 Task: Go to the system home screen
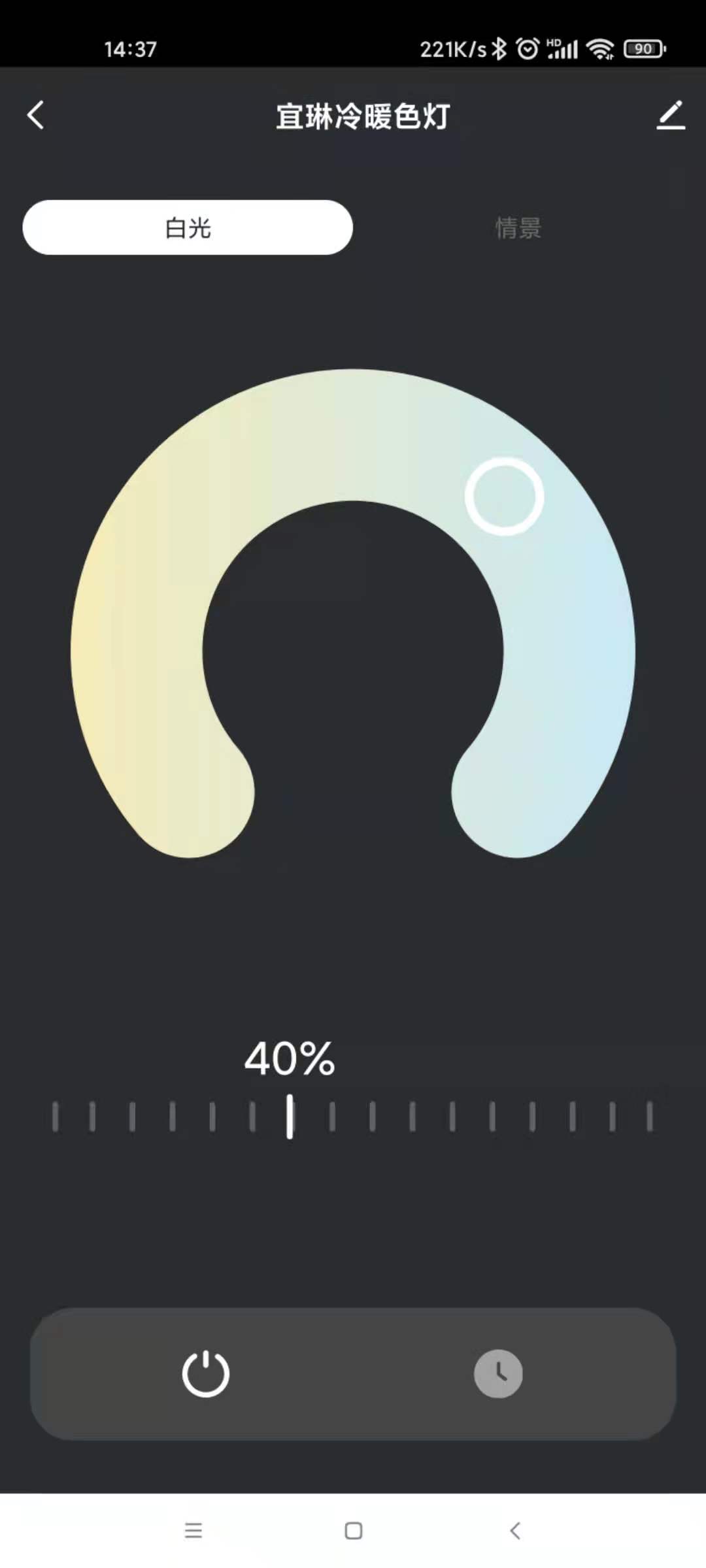click(x=353, y=1530)
